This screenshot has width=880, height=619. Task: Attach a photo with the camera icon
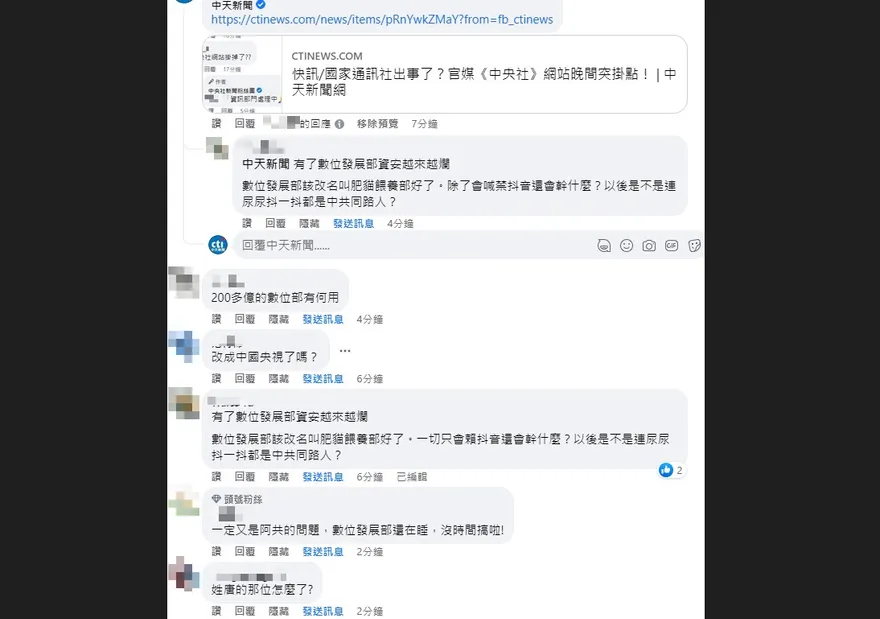[649, 245]
